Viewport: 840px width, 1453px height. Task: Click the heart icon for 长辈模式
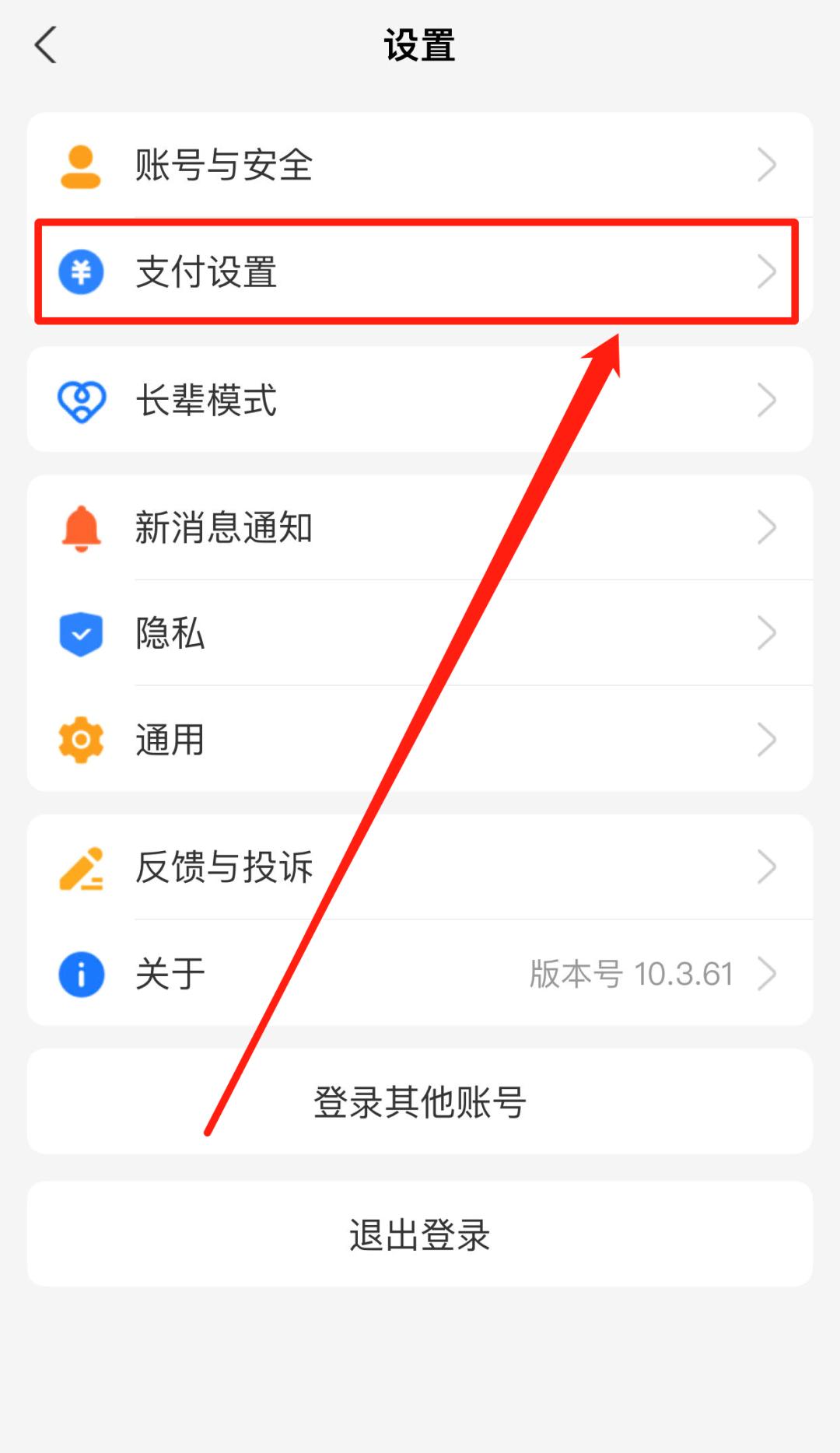(81, 400)
